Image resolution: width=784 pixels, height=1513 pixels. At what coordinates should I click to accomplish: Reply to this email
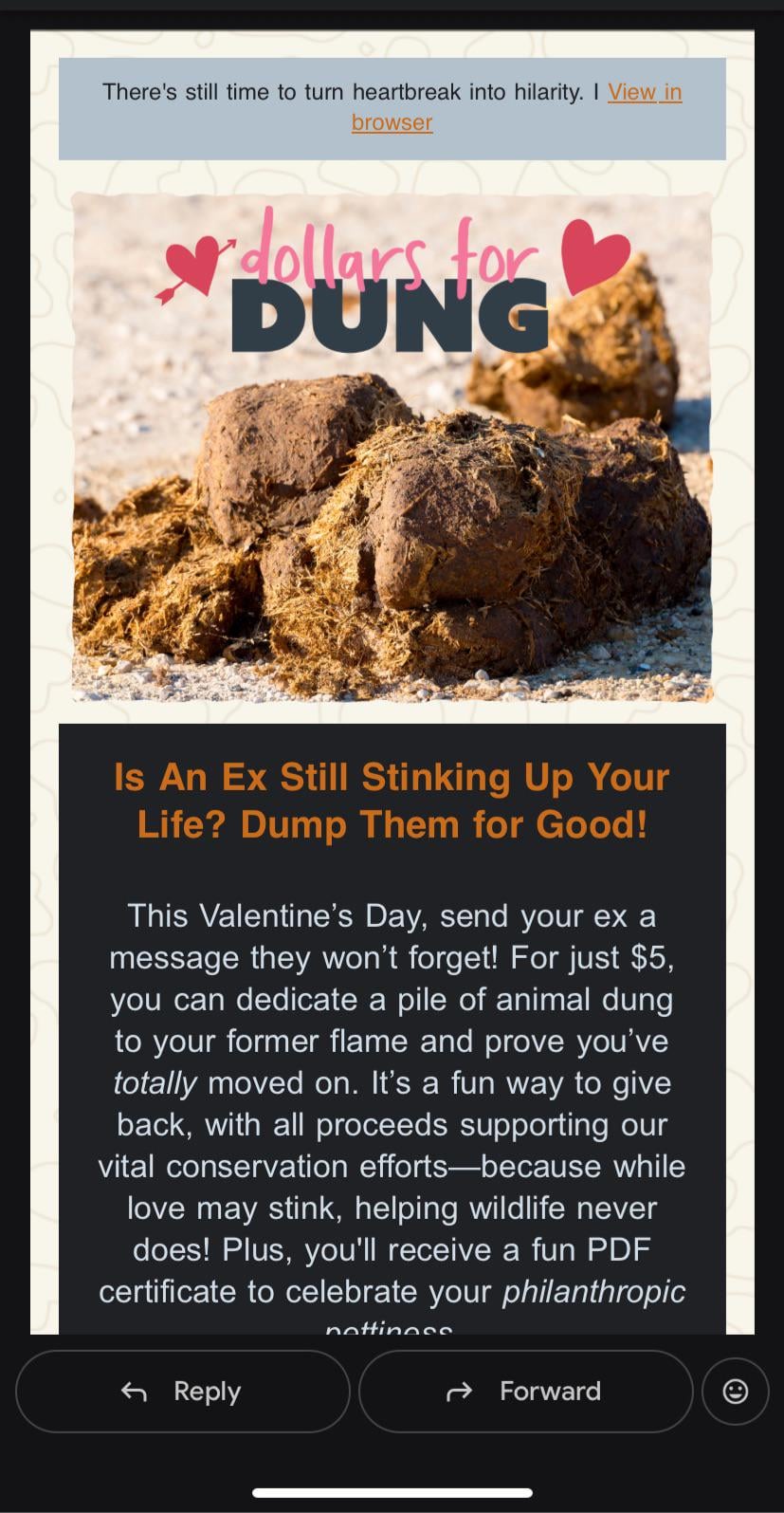(183, 1391)
